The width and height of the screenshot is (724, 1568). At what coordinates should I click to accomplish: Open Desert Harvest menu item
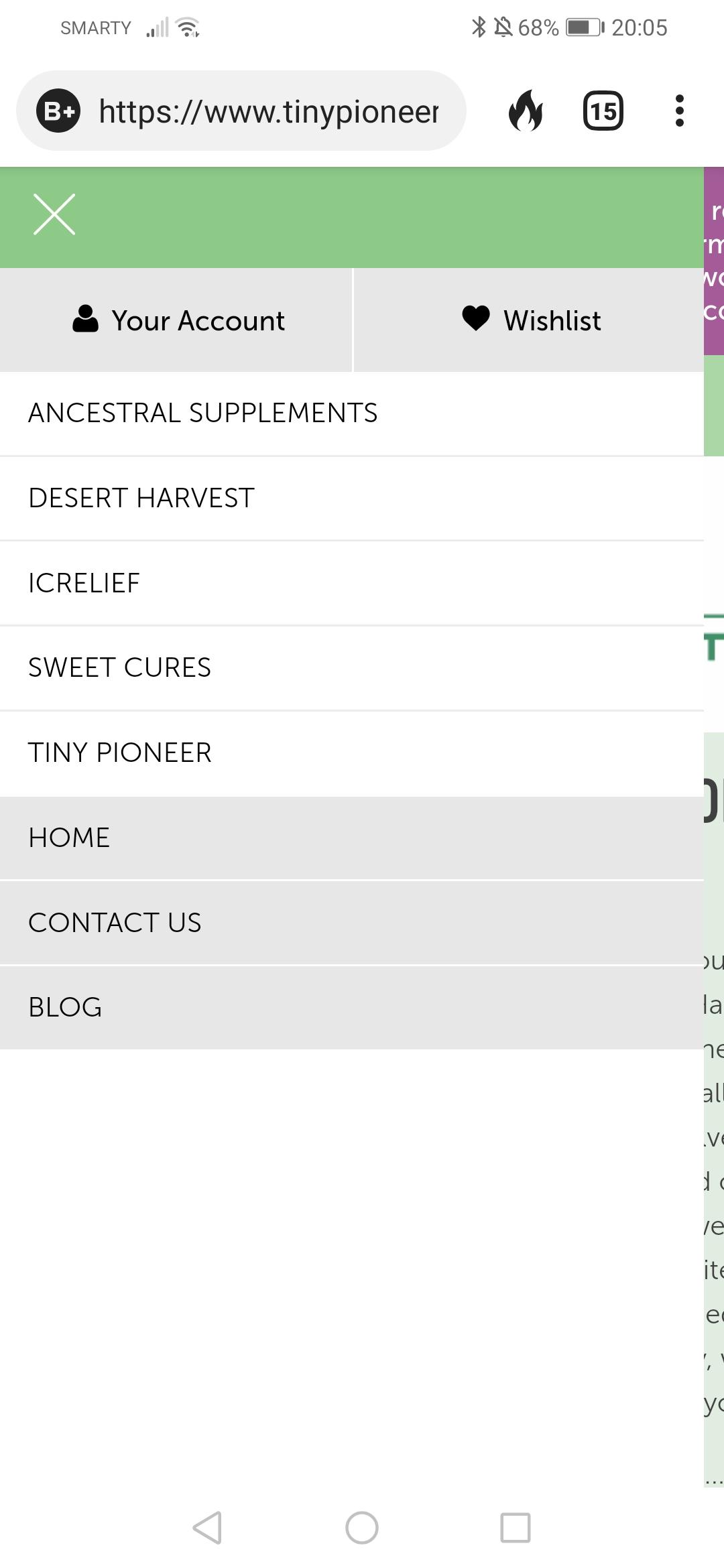[x=352, y=499]
